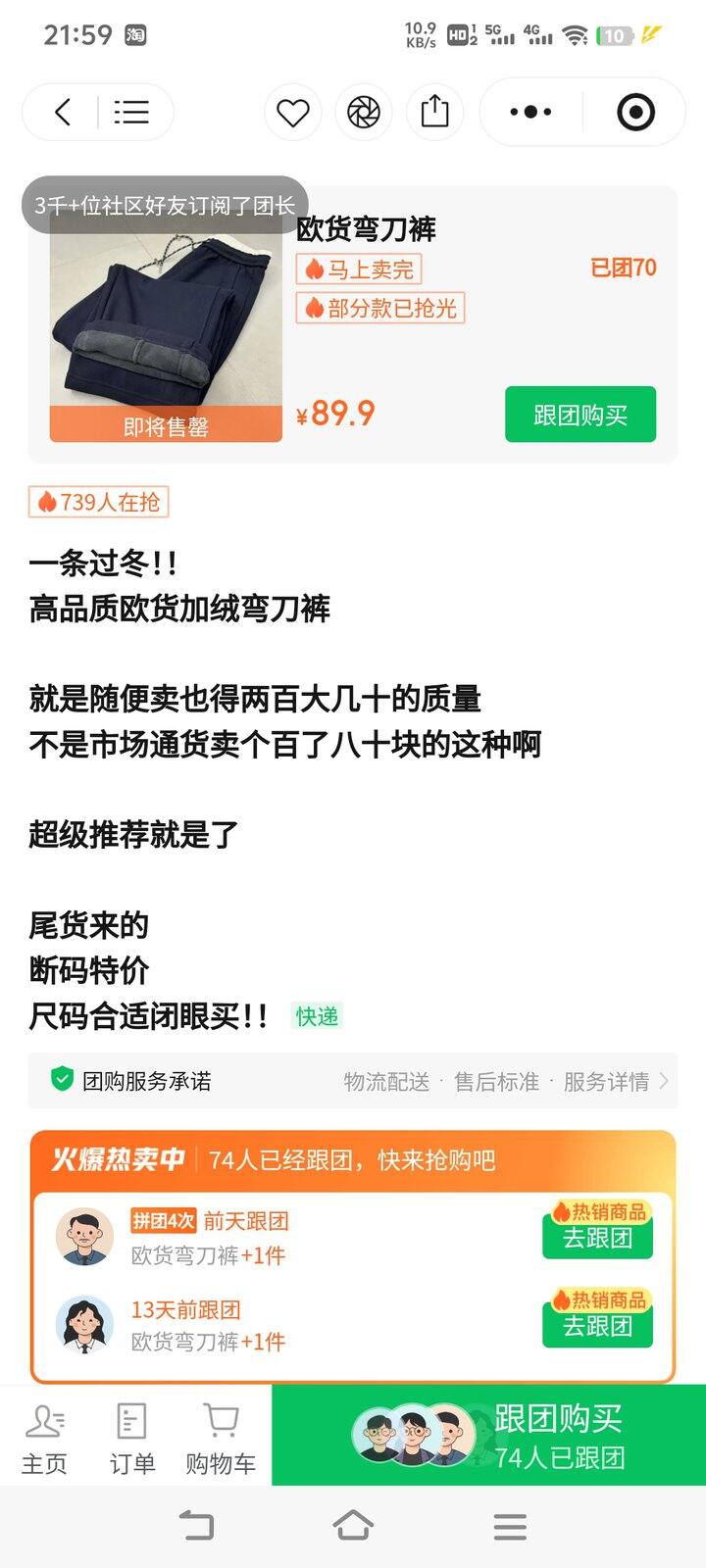
Task: Tap 去跟团 for the 13天前跟团 entry
Action: pos(597,1327)
